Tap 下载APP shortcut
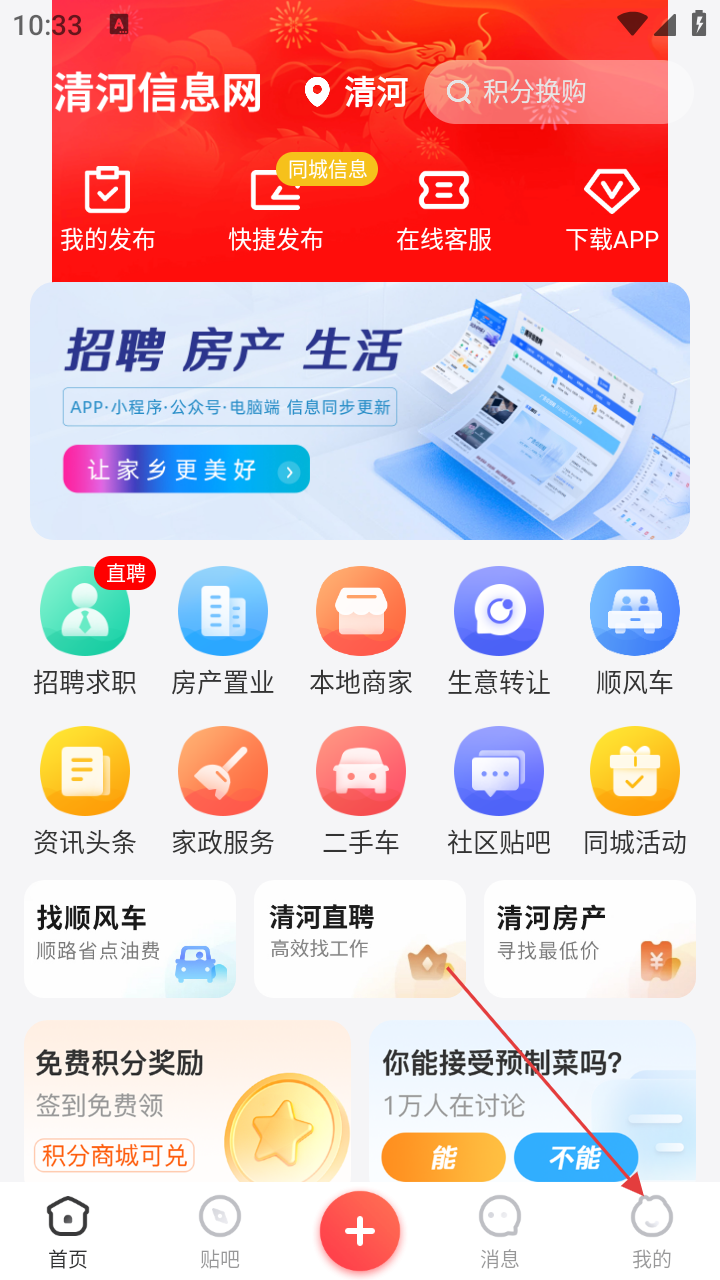 (612, 209)
